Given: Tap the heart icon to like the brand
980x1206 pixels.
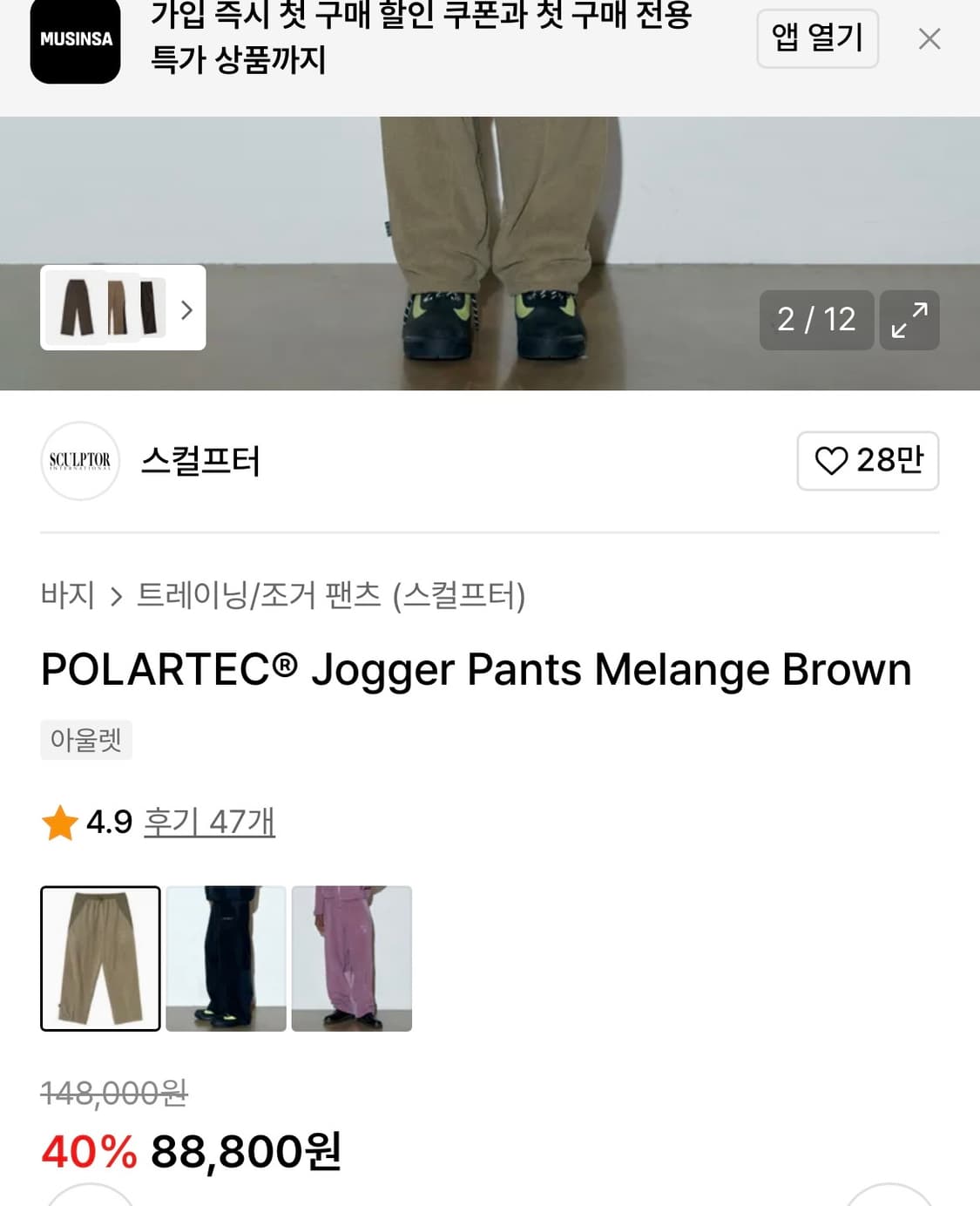Looking at the screenshot, I should (x=834, y=462).
